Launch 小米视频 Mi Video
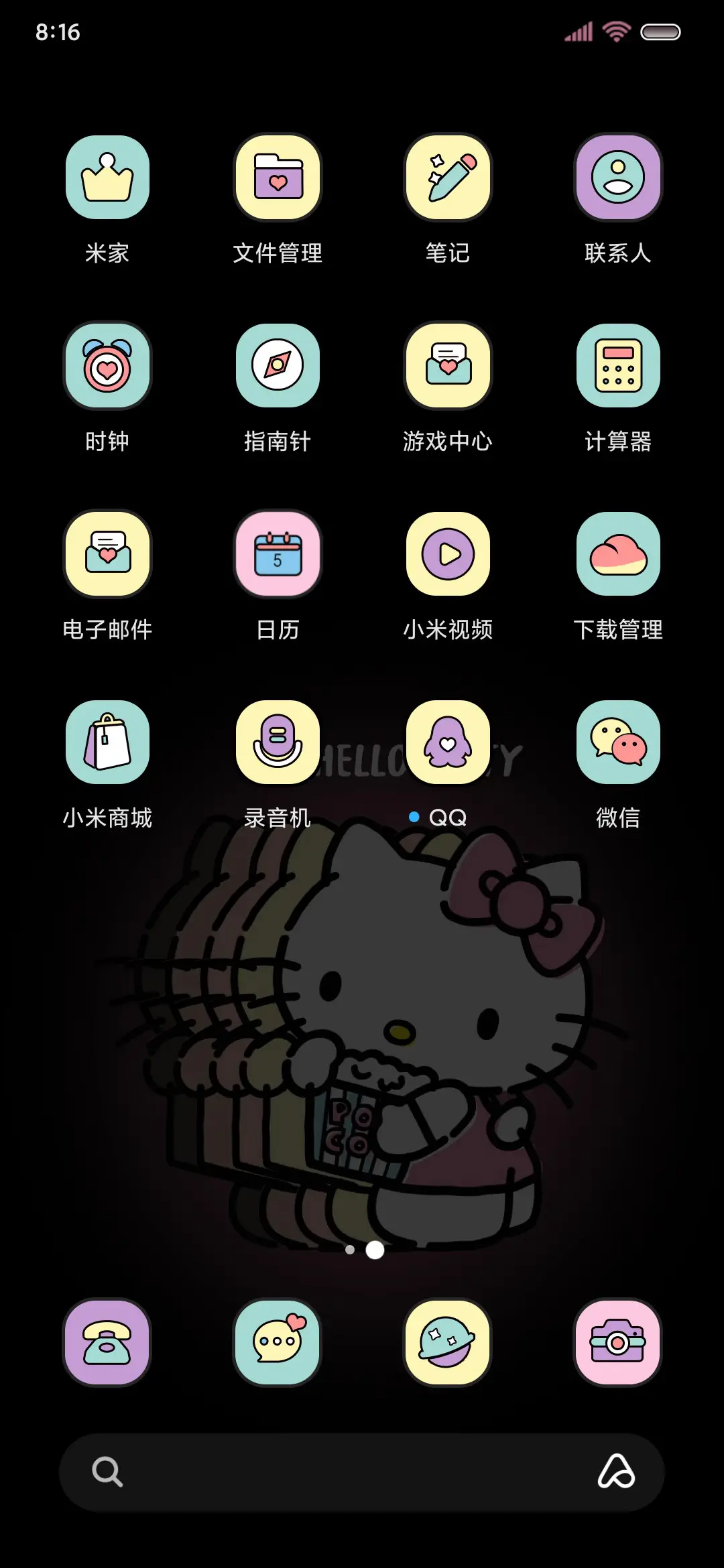The width and height of the screenshot is (724, 1568). [x=448, y=553]
